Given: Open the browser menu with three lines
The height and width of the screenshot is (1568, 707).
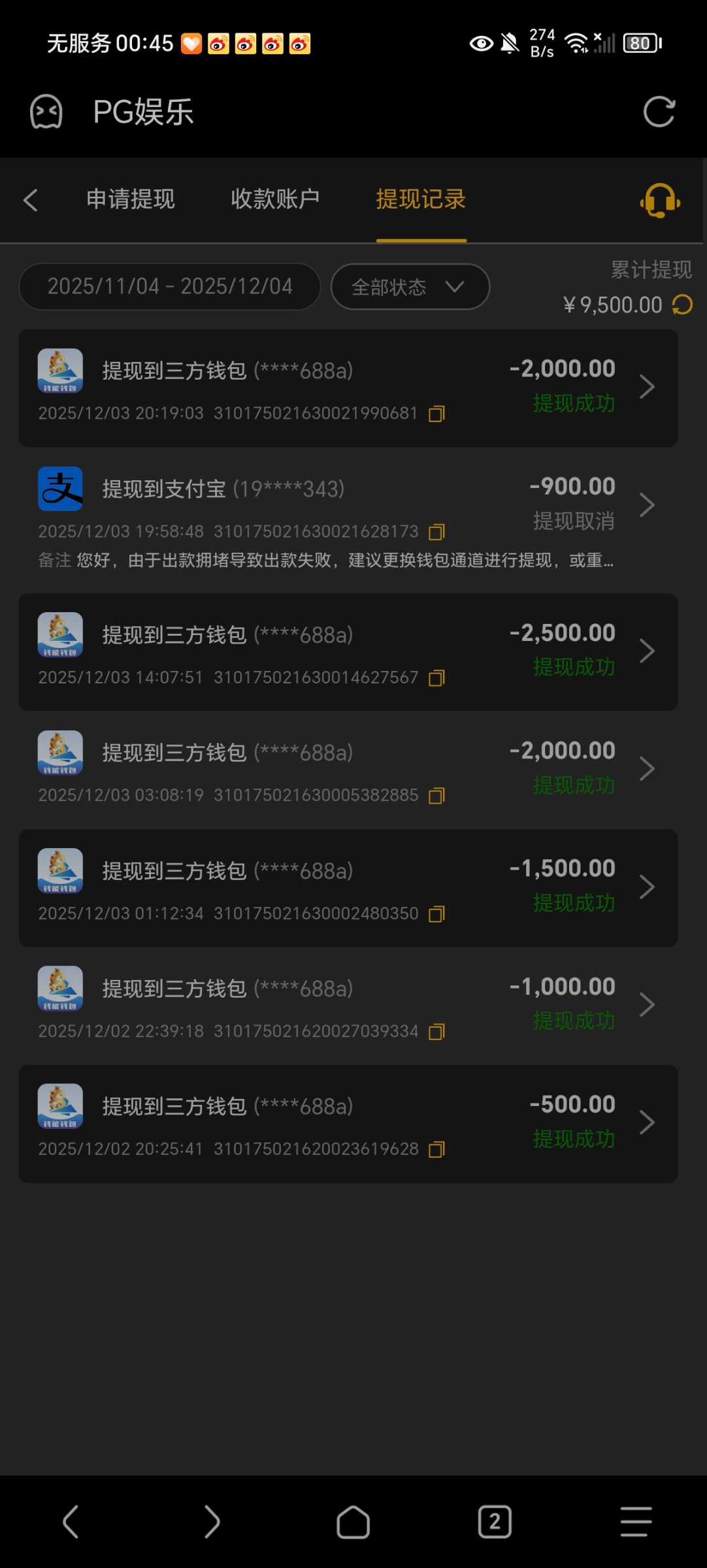Looking at the screenshot, I should point(635,1522).
